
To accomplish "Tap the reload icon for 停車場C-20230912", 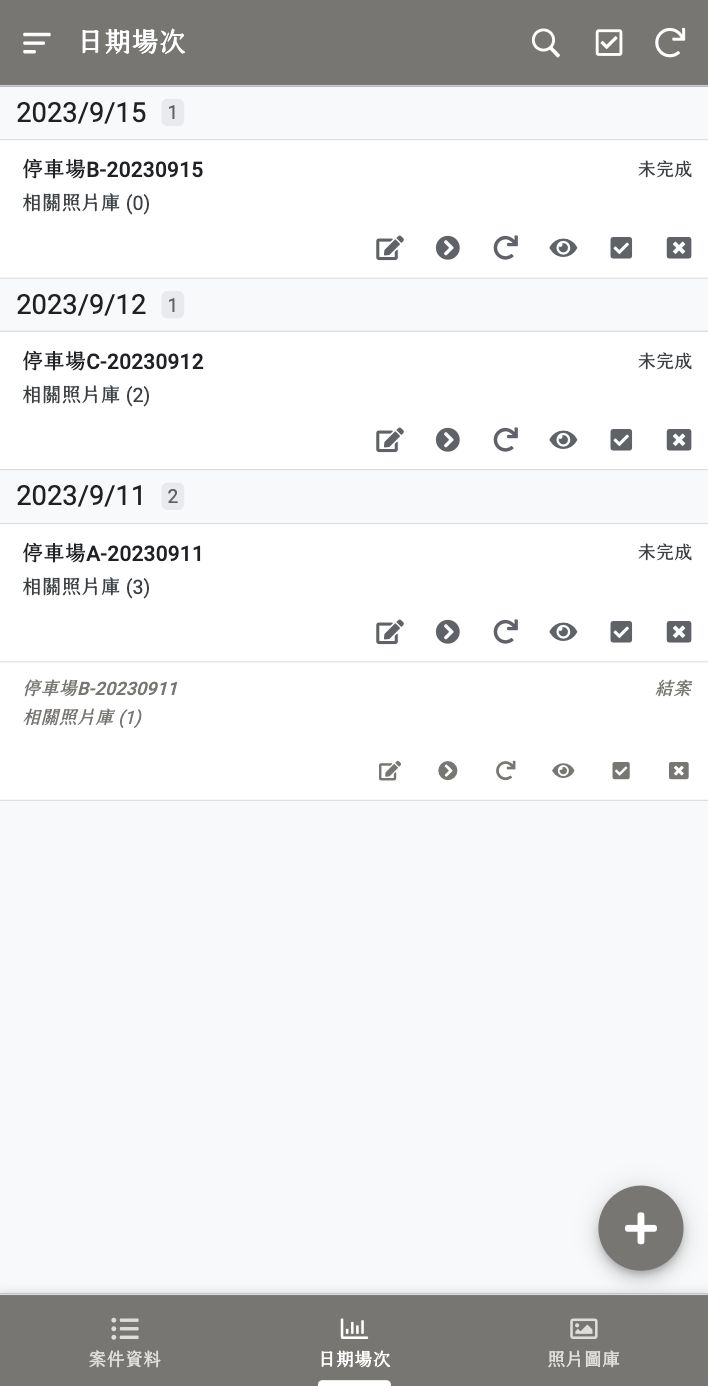I will 506,440.
